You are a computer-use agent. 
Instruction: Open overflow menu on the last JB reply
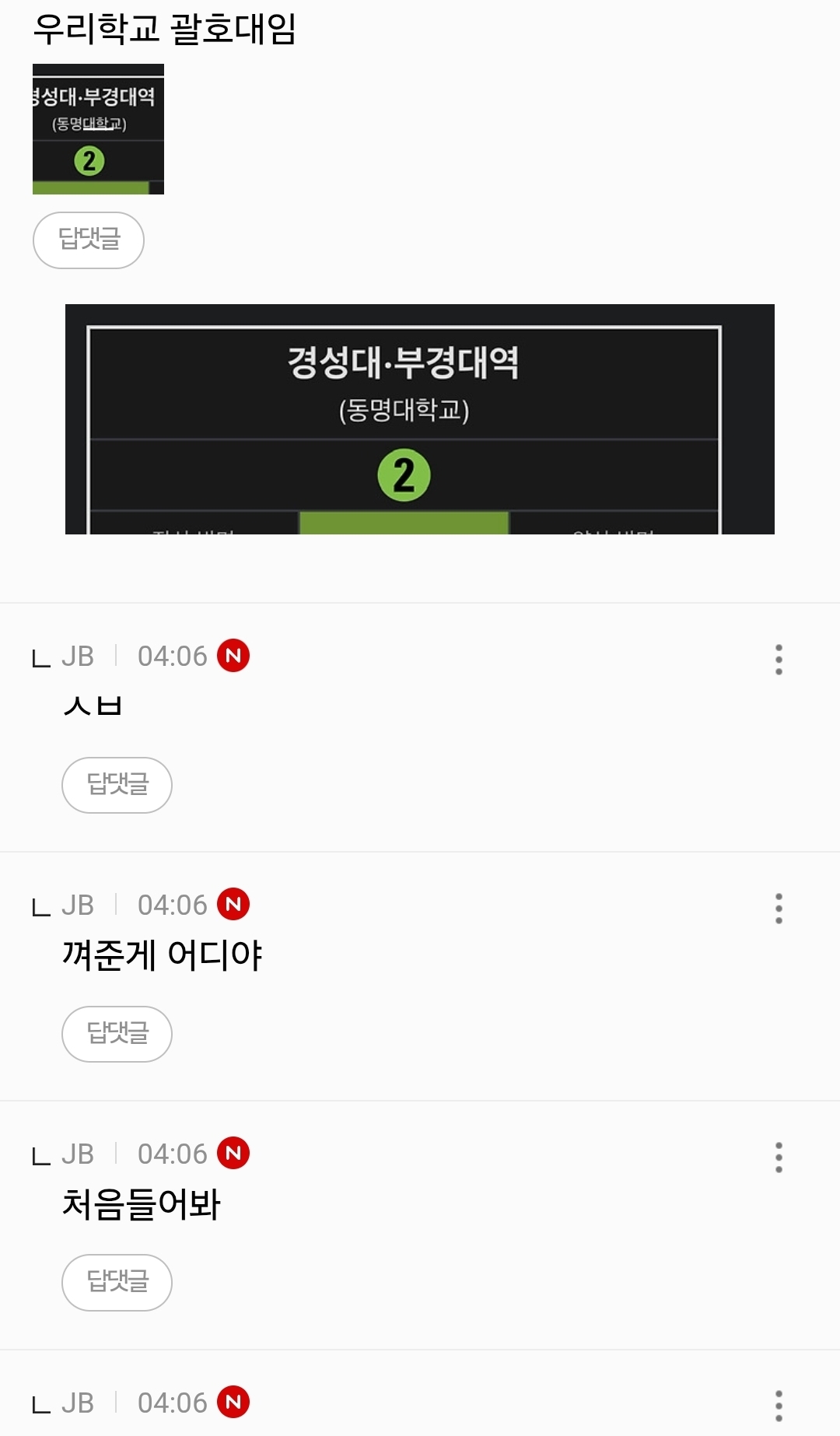(778, 1405)
